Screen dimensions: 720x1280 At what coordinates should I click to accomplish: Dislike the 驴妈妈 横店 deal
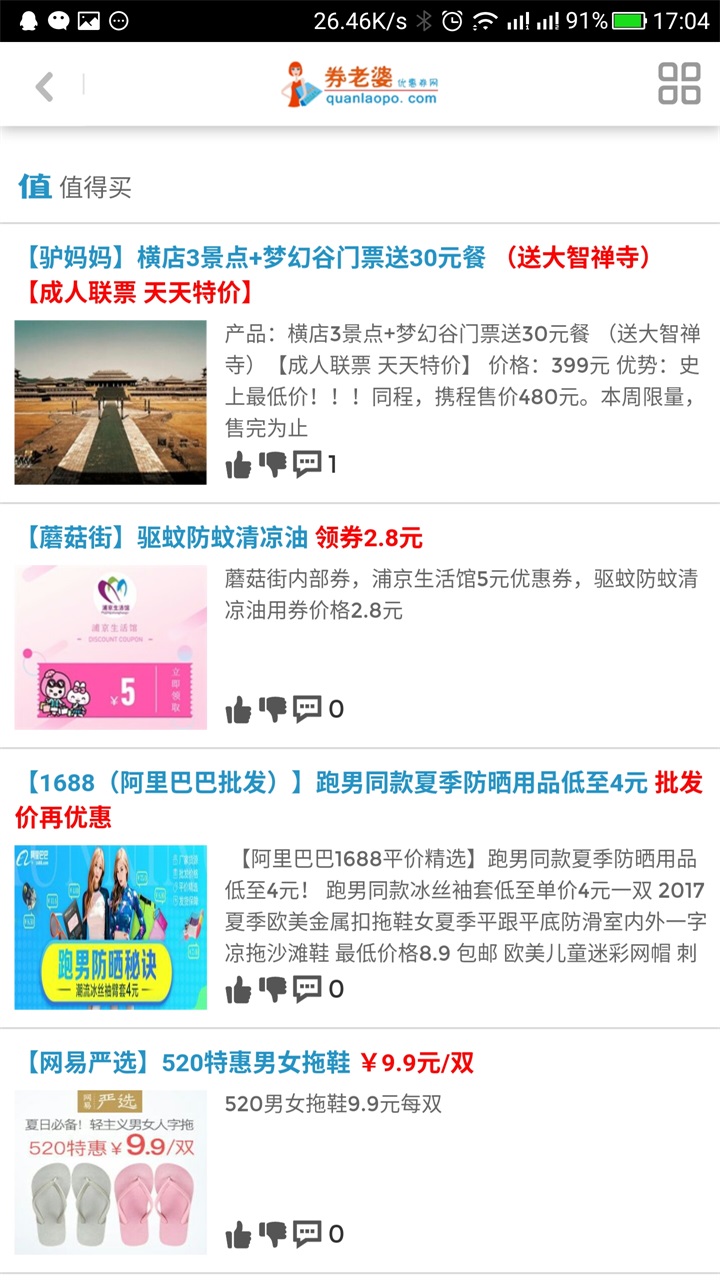(273, 464)
